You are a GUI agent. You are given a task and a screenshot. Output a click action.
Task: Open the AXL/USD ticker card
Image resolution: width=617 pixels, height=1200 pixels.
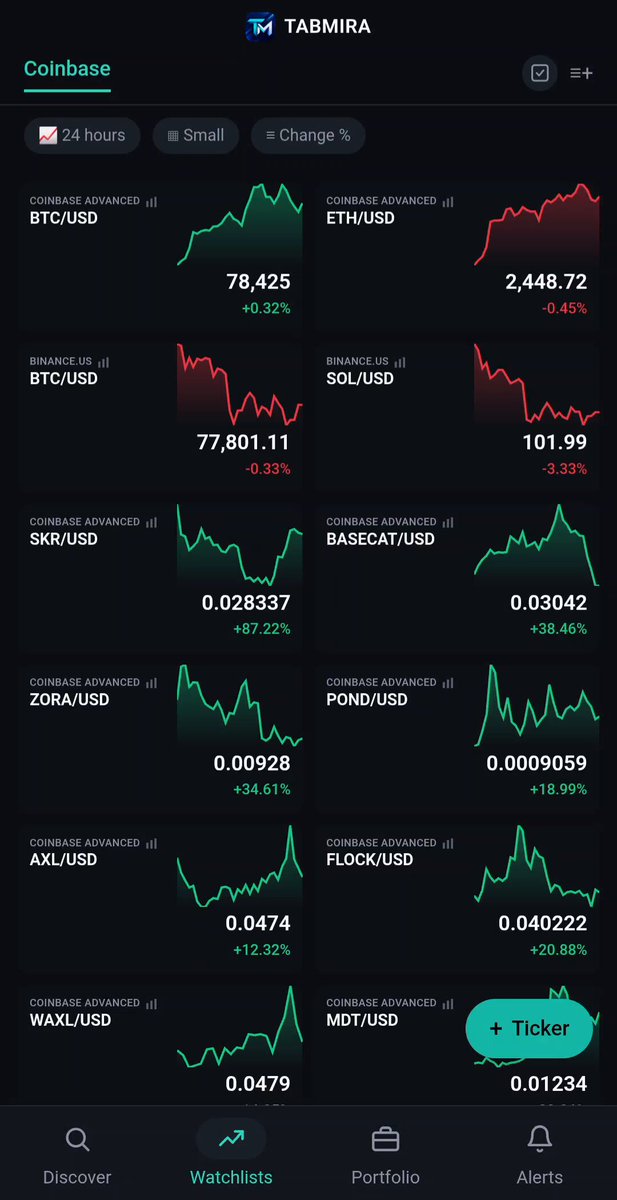click(161, 898)
